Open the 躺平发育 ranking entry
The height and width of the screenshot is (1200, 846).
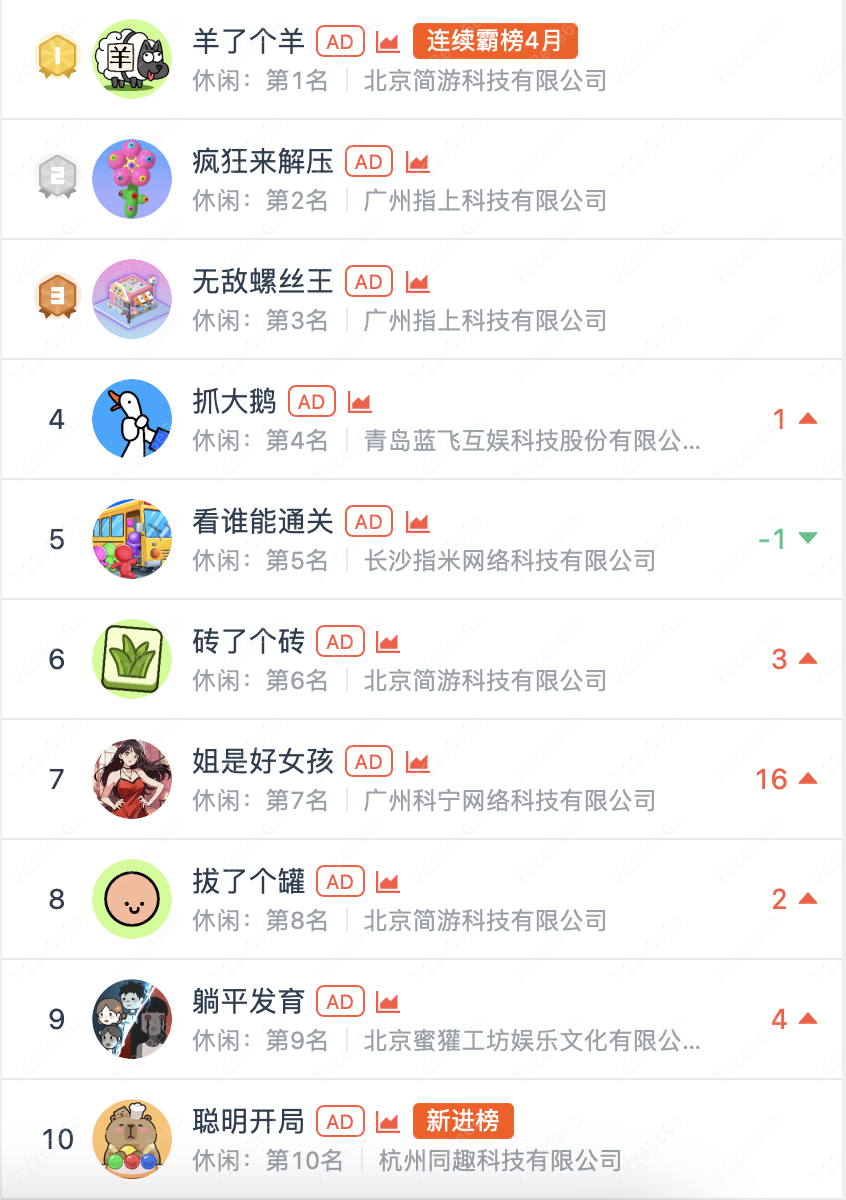[248, 1002]
